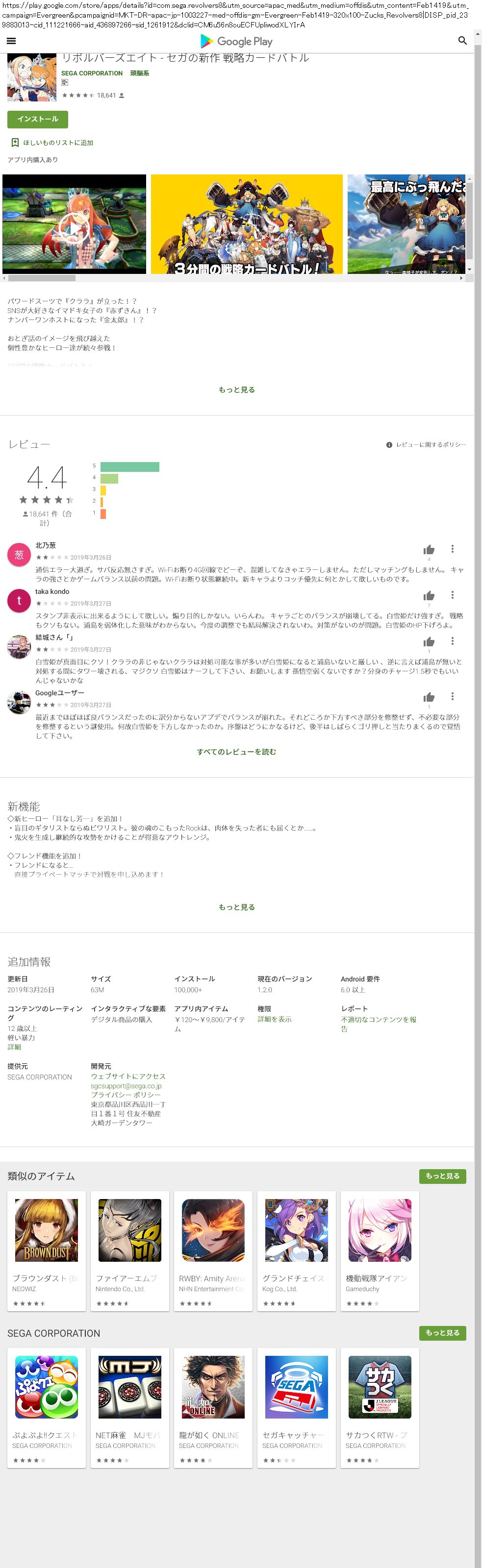Expand description with first もっと見る
The image size is (482, 1568).
[x=236, y=390]
